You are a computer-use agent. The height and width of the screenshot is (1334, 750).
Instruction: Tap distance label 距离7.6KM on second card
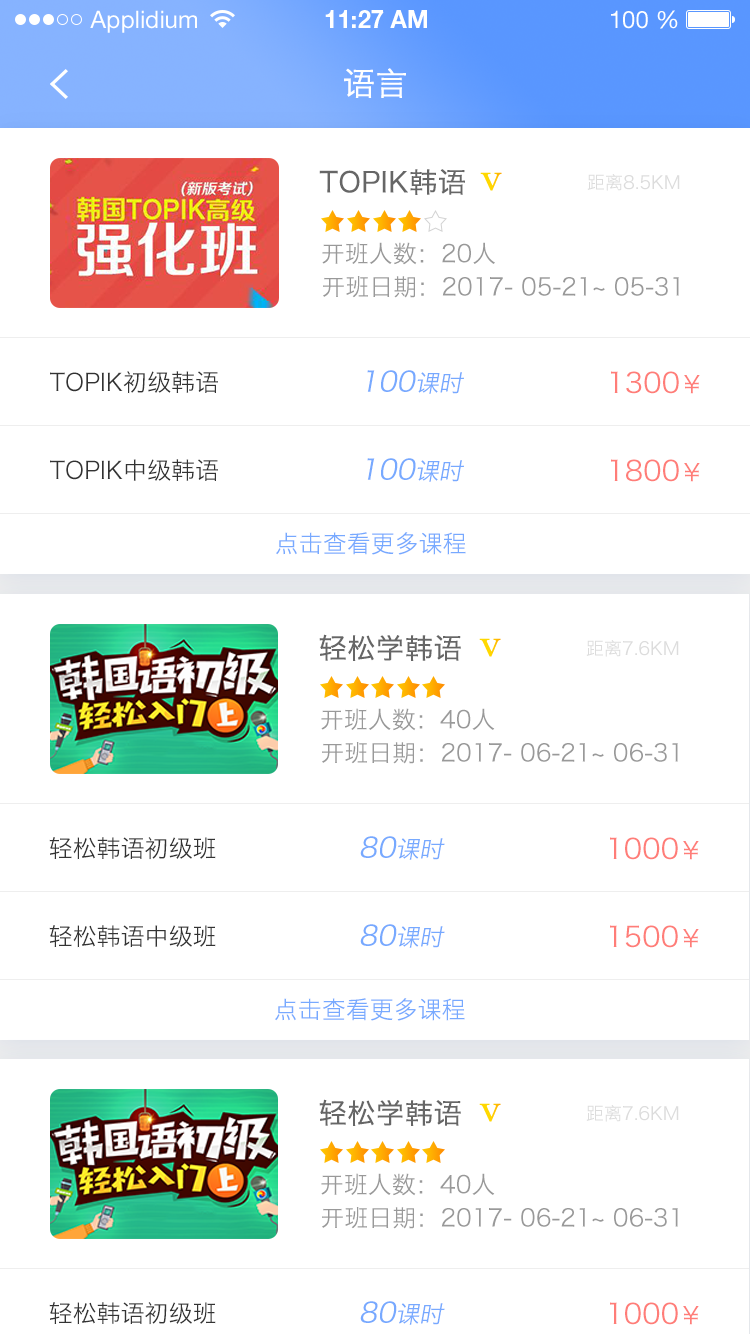632,648
